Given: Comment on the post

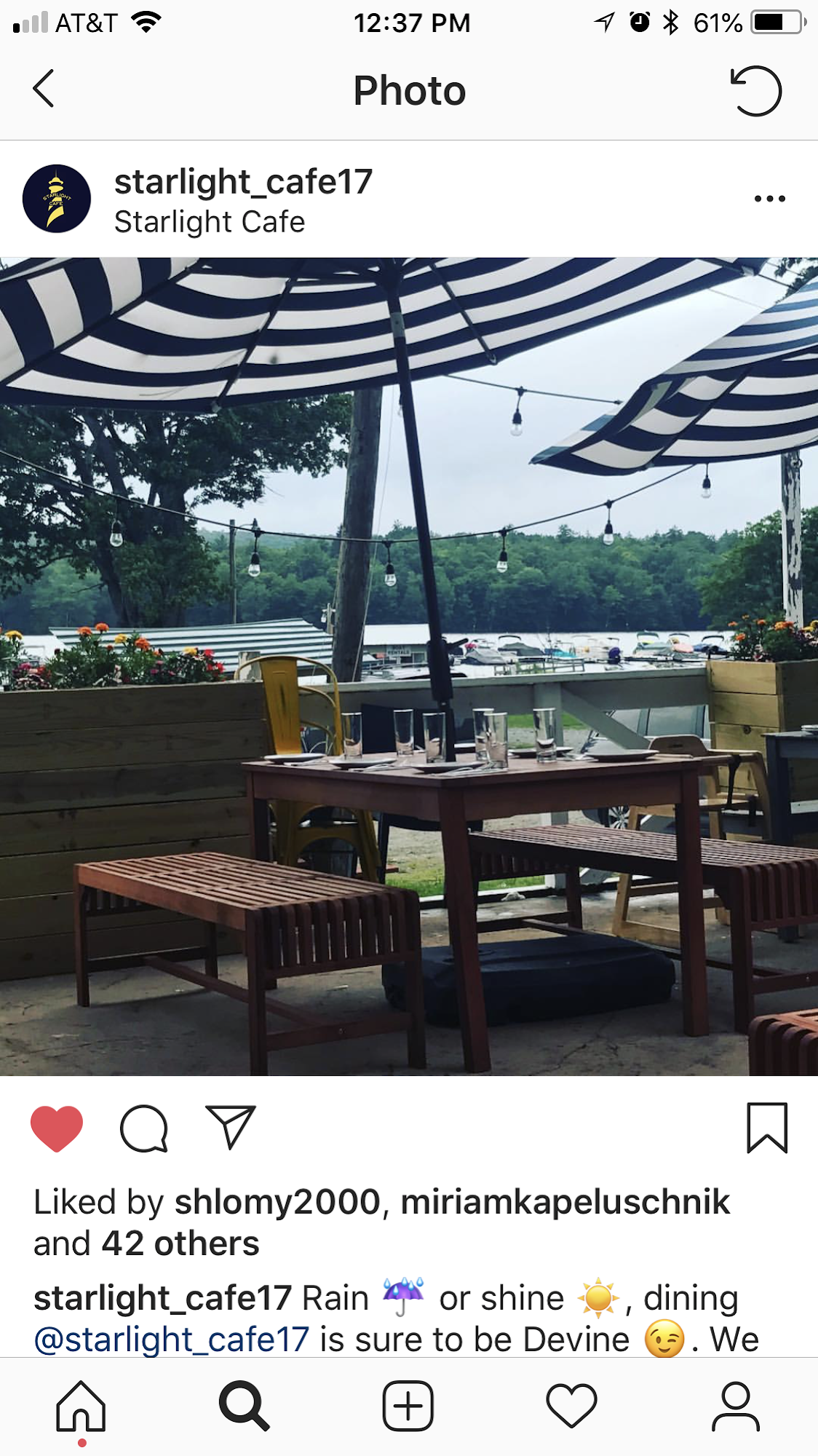Looking at the screenshot, I should [144, 1128].
